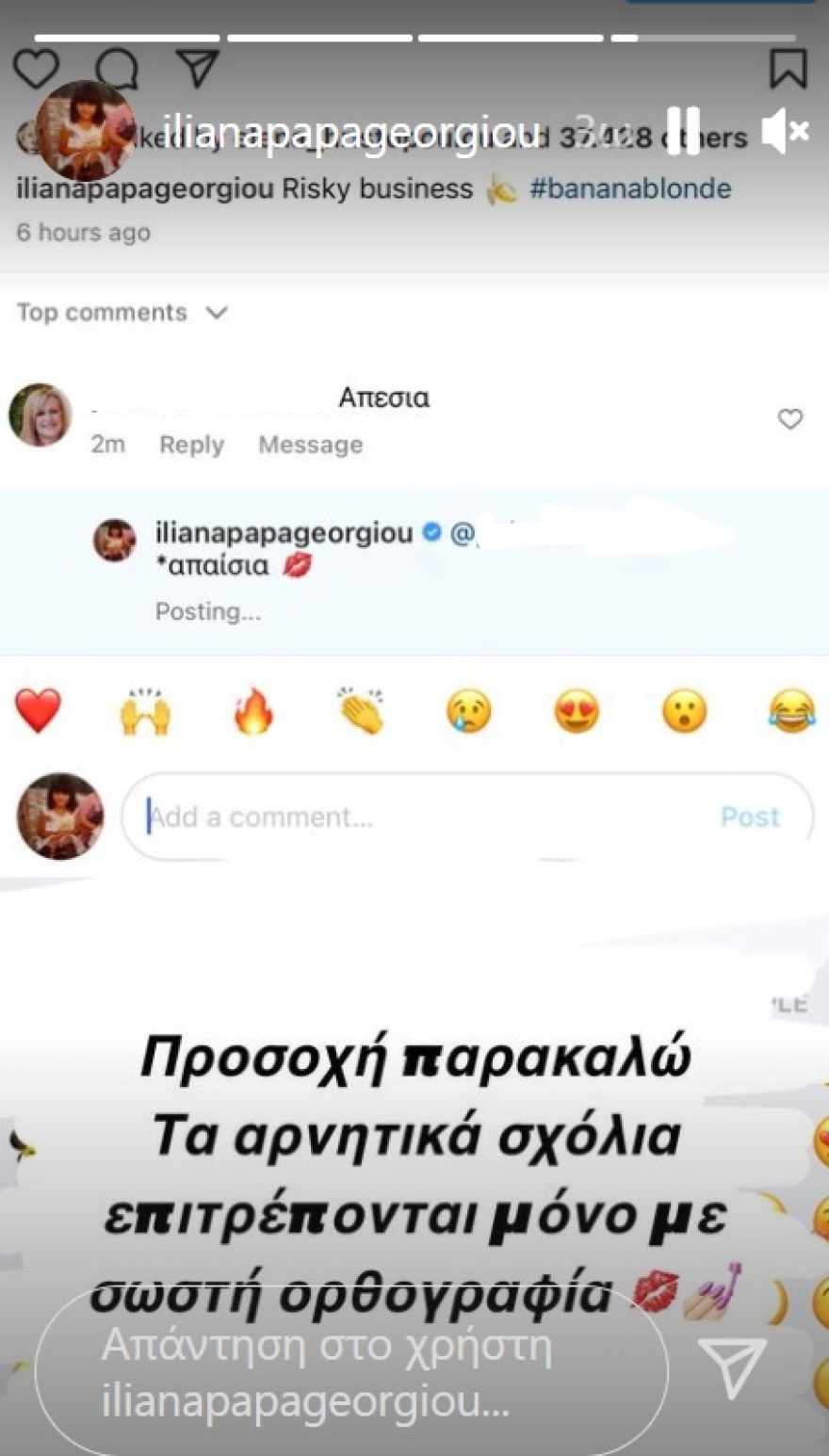The width and height of the screenshot is (829, 1456).
Task: React with the fire emoji
Action: [x=253, y=713]
